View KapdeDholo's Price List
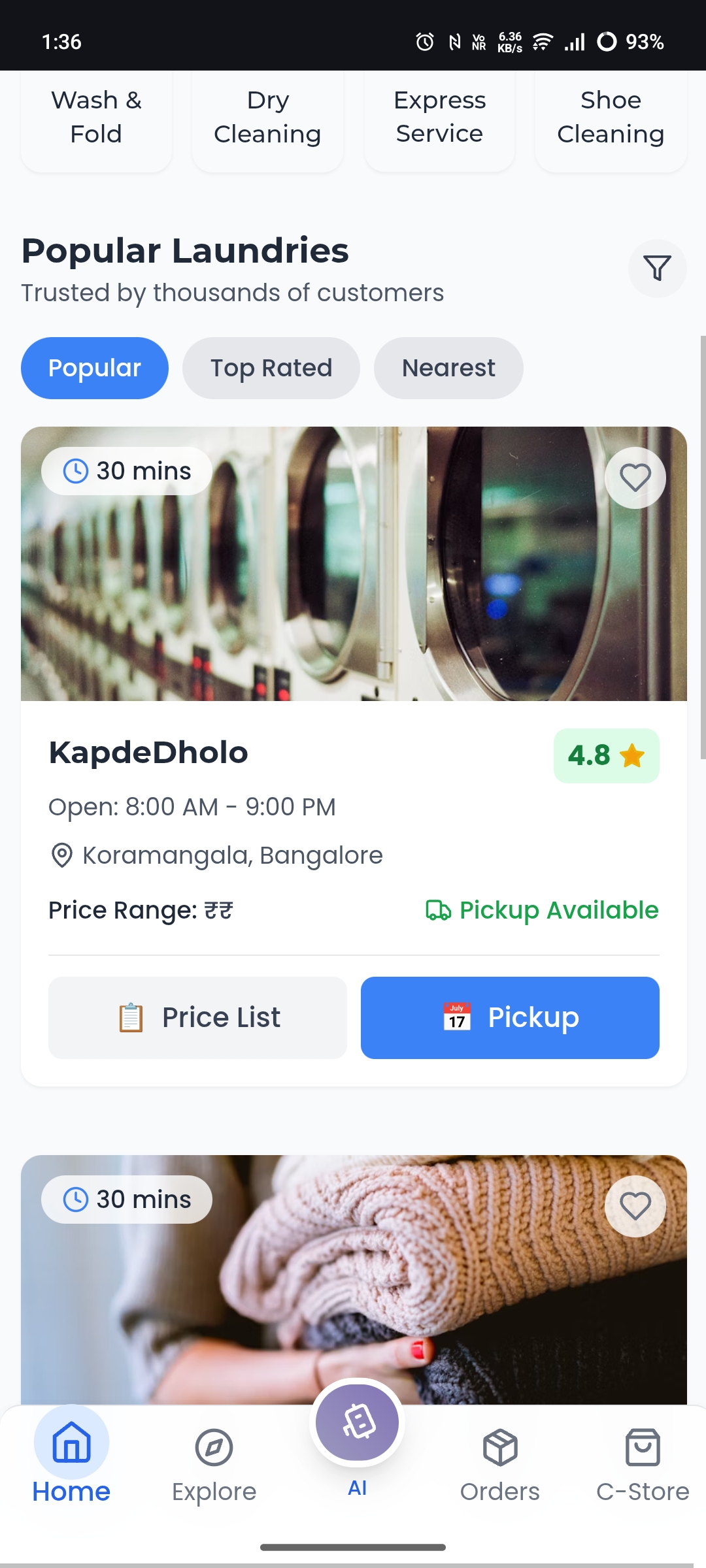 [x=197, y=1017]
